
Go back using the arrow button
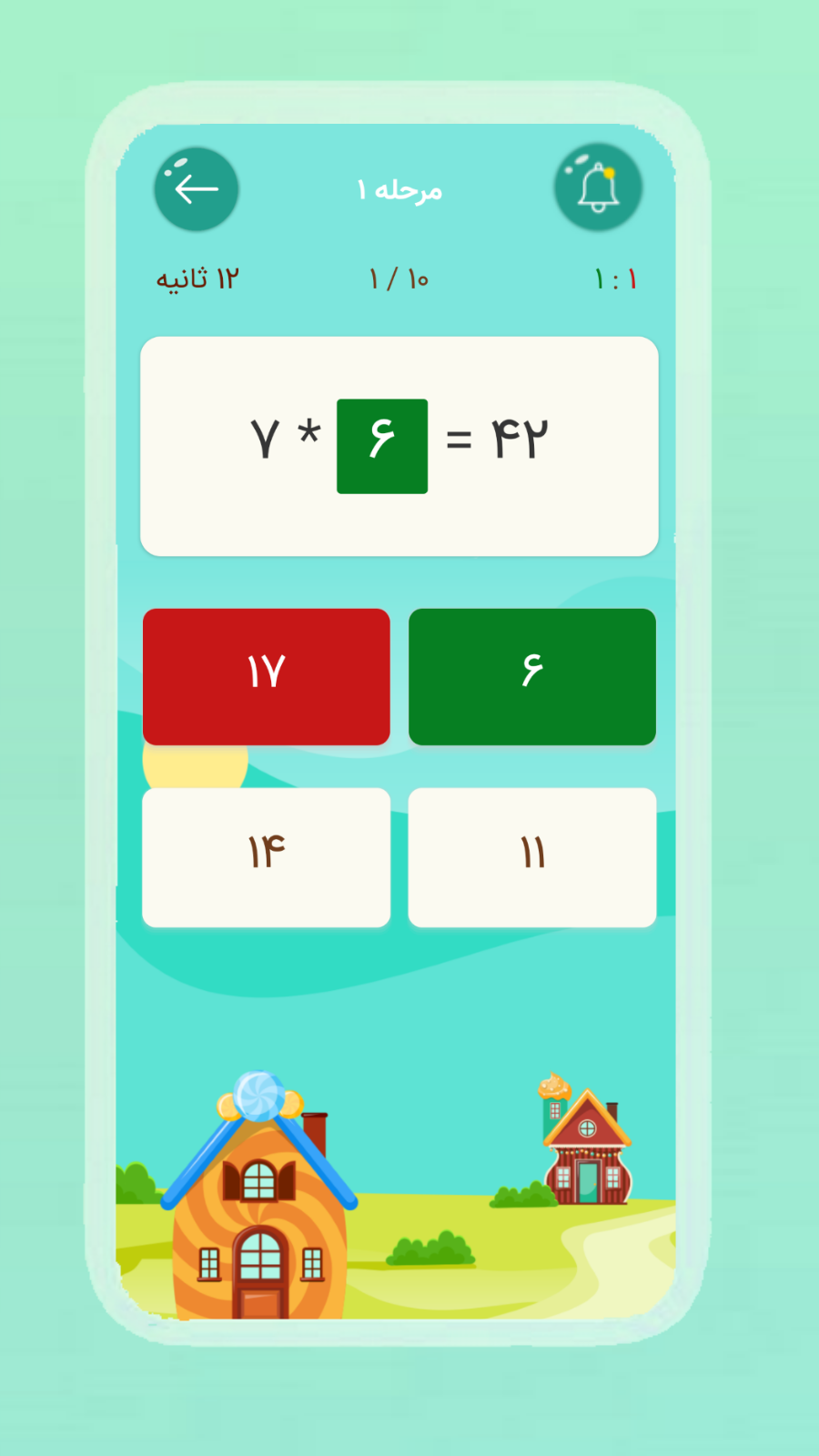(197, 189)
